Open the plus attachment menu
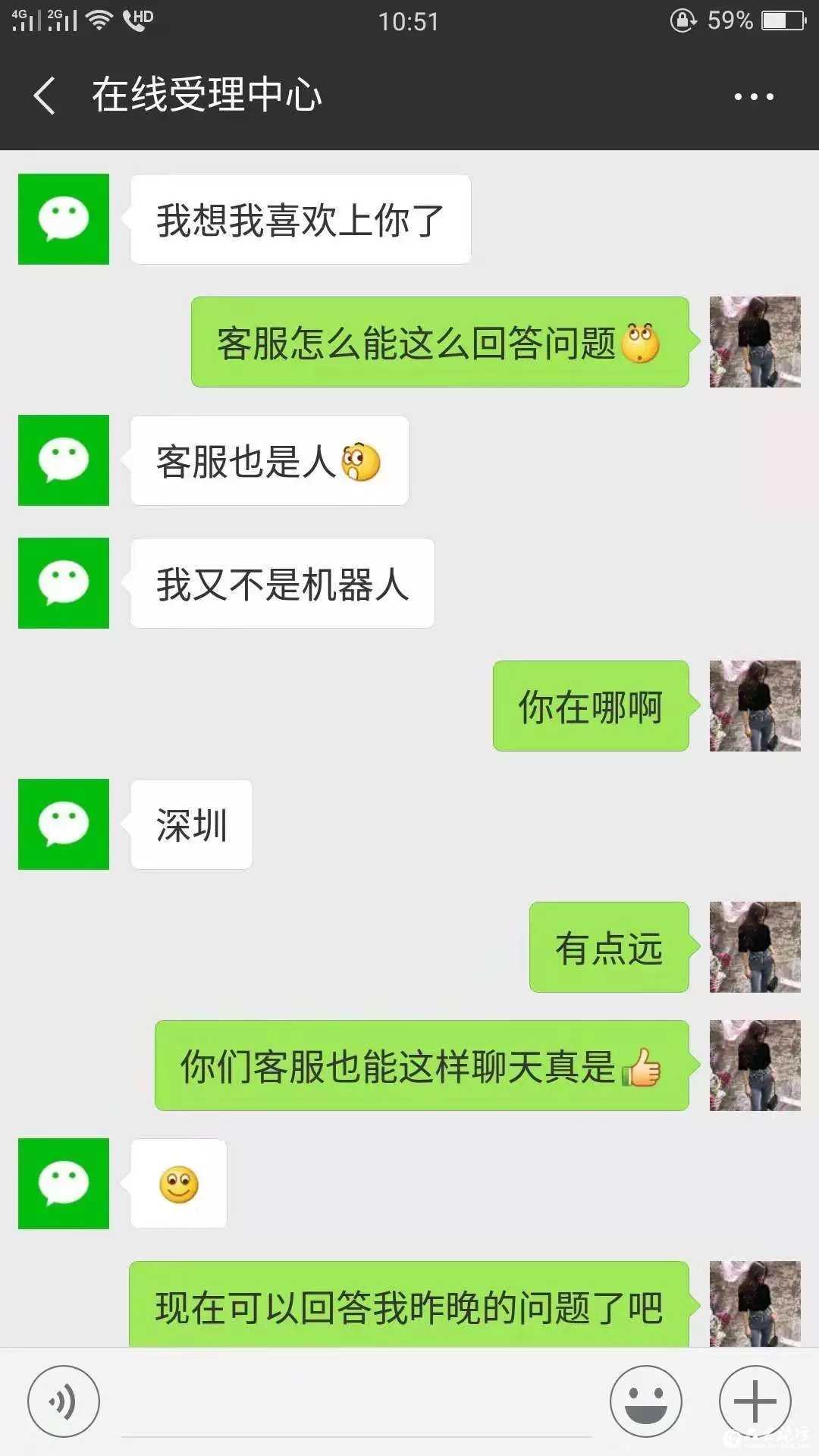This screenshot has width=819, height=1456. pyautogui.click(x=755, y=1401)
